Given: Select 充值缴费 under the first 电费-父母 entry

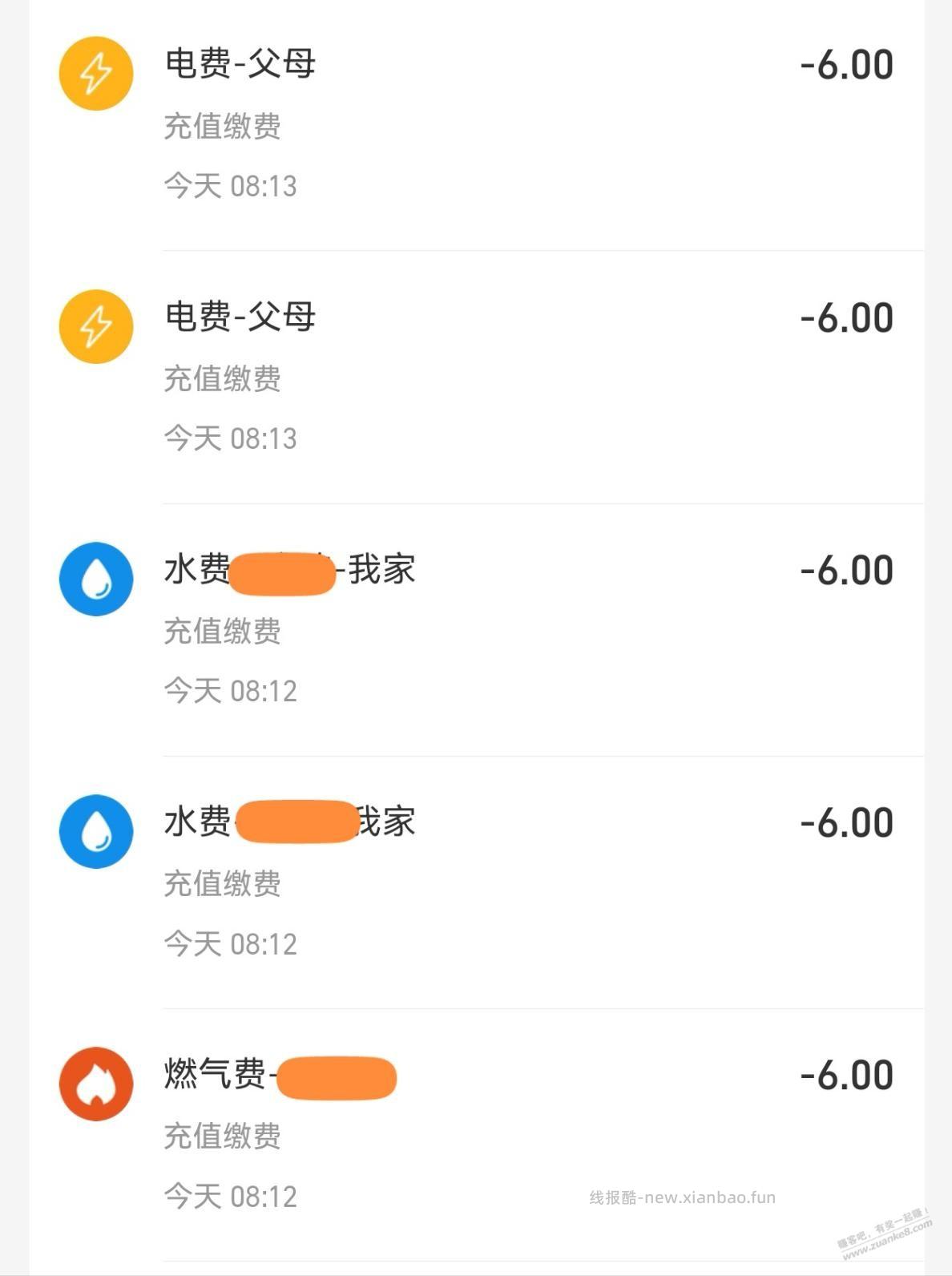Looking at the screenshot, I should [x=222, y=127].
